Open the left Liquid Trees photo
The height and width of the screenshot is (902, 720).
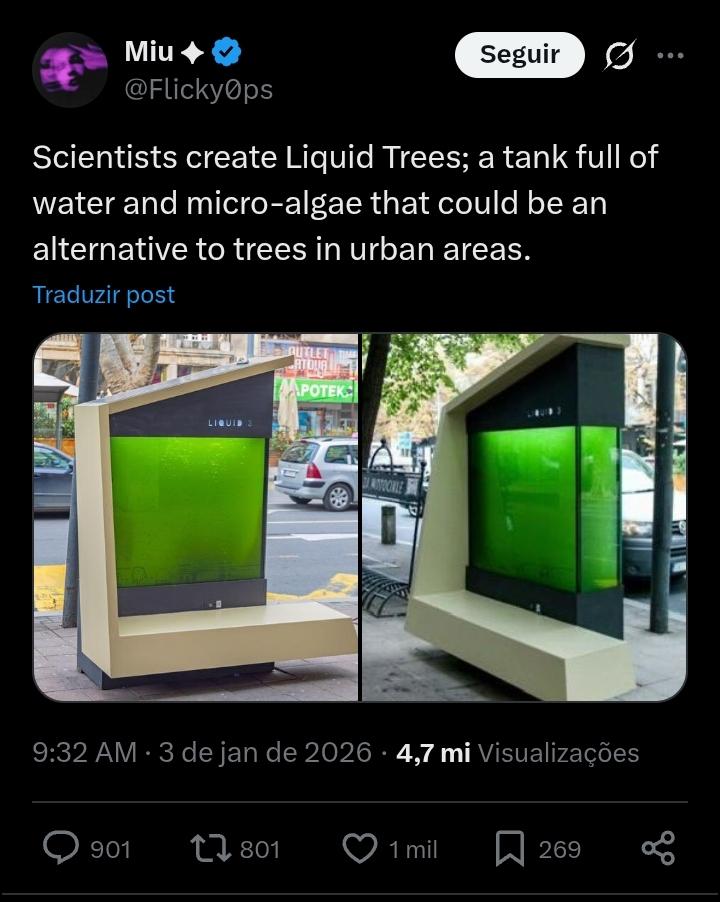[x=196, y=517]
